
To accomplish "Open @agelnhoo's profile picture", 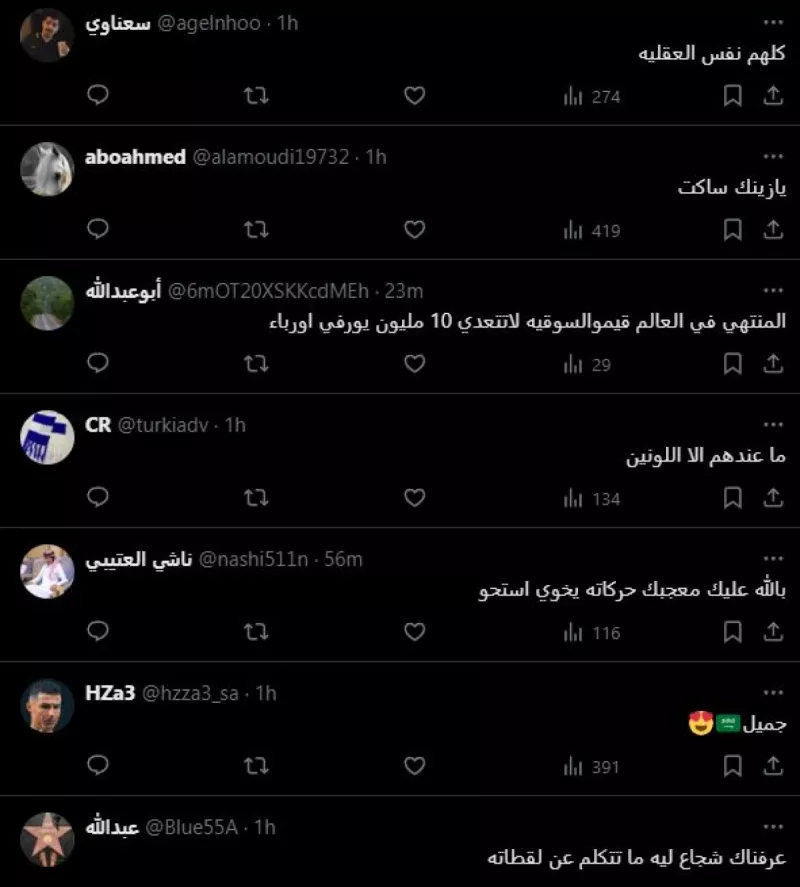I will click(47, 35).
